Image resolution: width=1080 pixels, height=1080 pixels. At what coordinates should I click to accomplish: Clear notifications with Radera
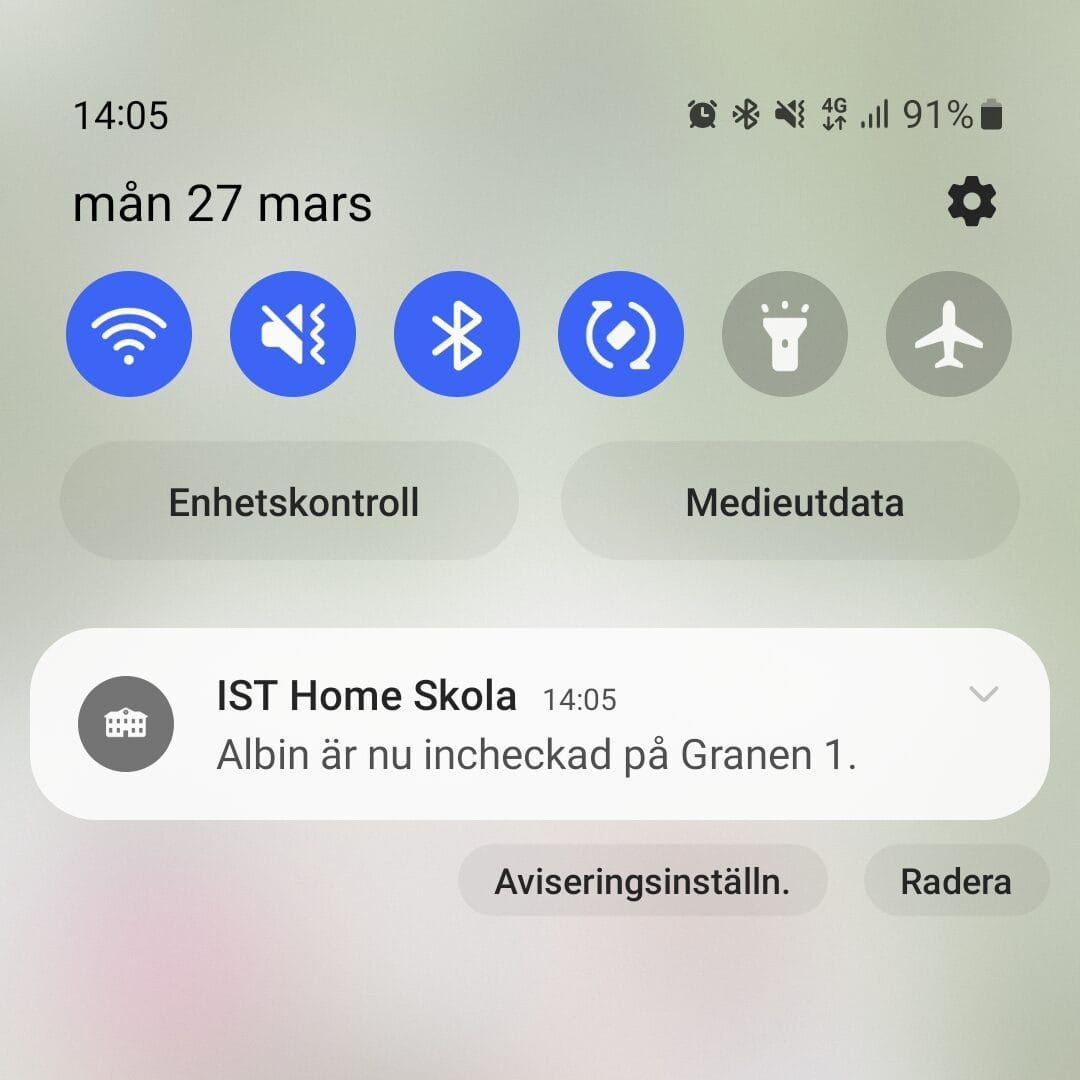point(956,882)
